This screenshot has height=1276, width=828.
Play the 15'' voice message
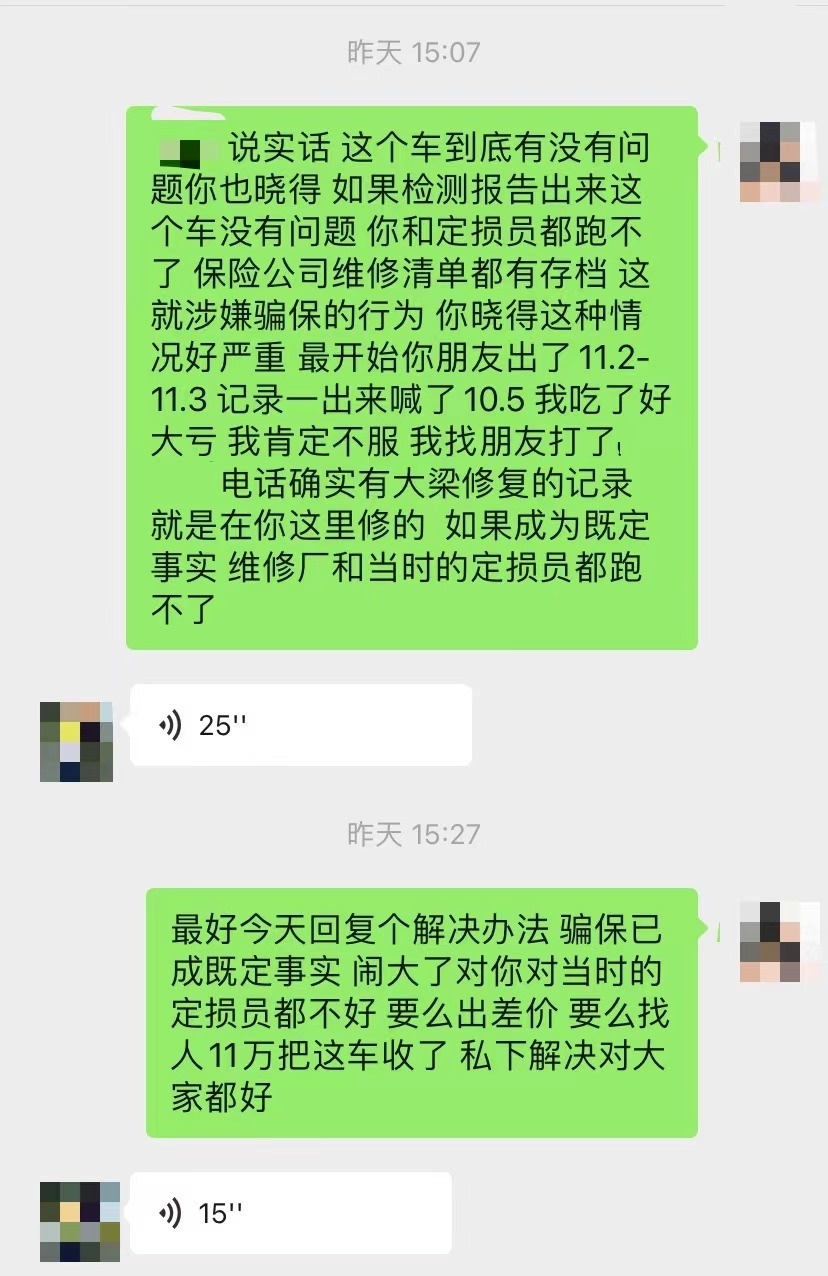(x=290, y=1213)
